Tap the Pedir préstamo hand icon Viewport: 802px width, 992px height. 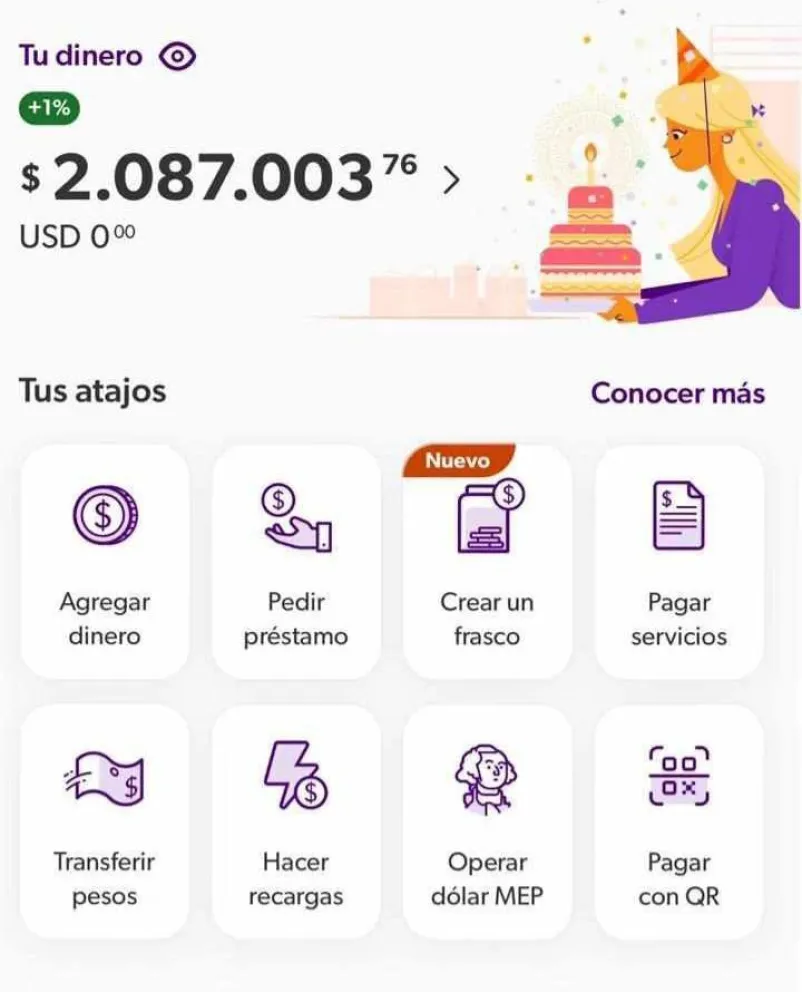click(x=295, y=514)
